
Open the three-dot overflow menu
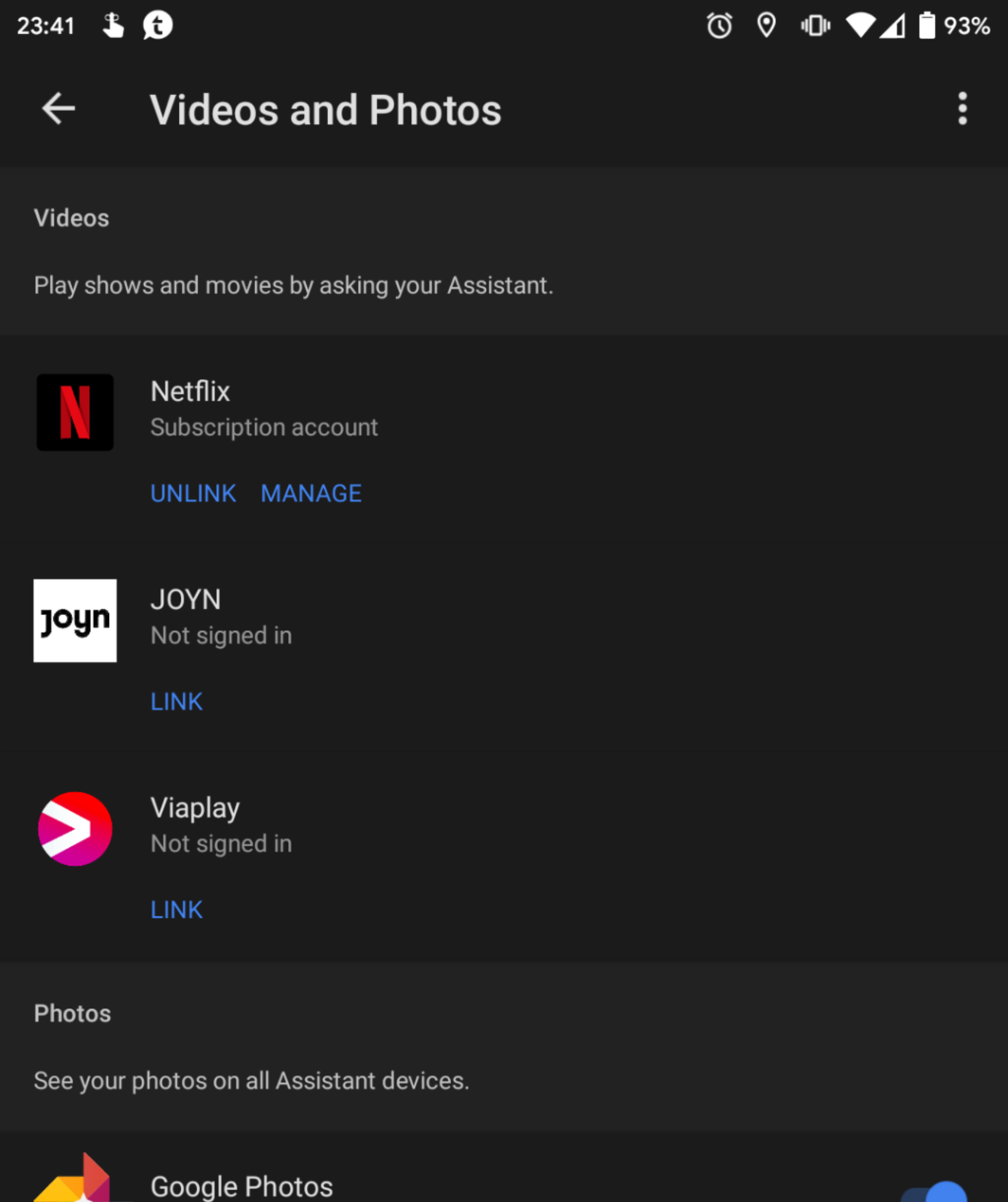click(x=962, y=109)
